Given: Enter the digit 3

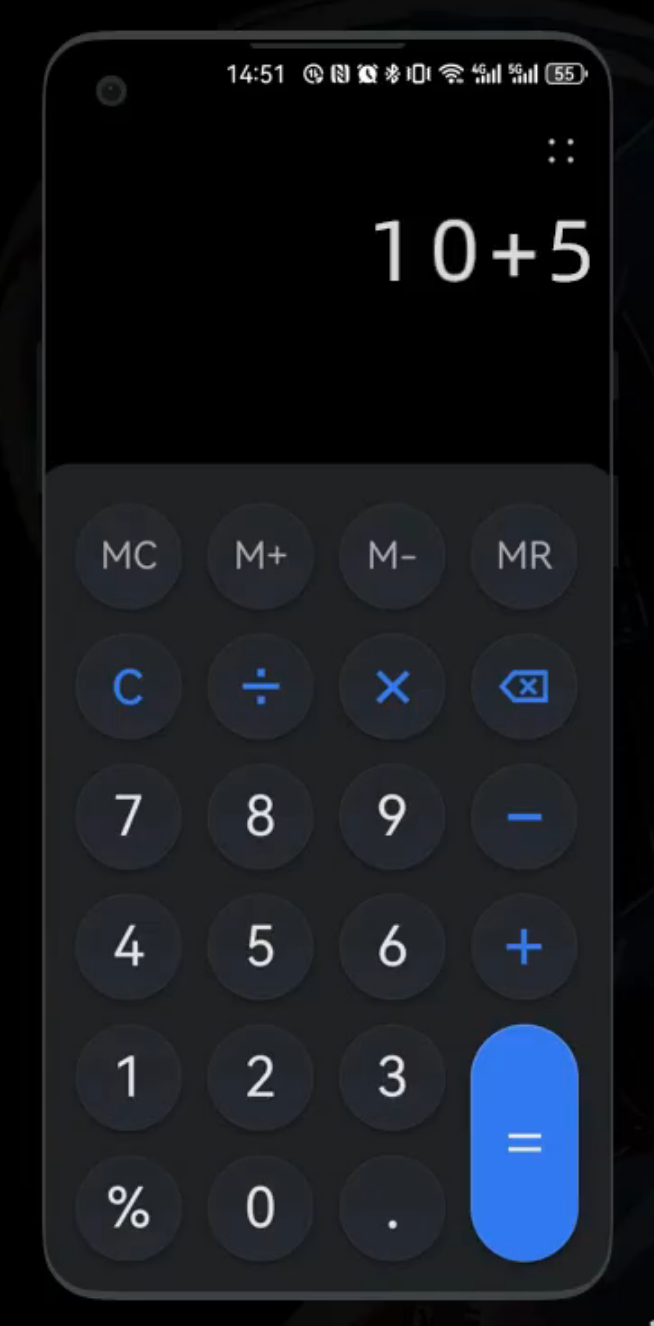Looking at the screenshot, I should (392, 1077).
